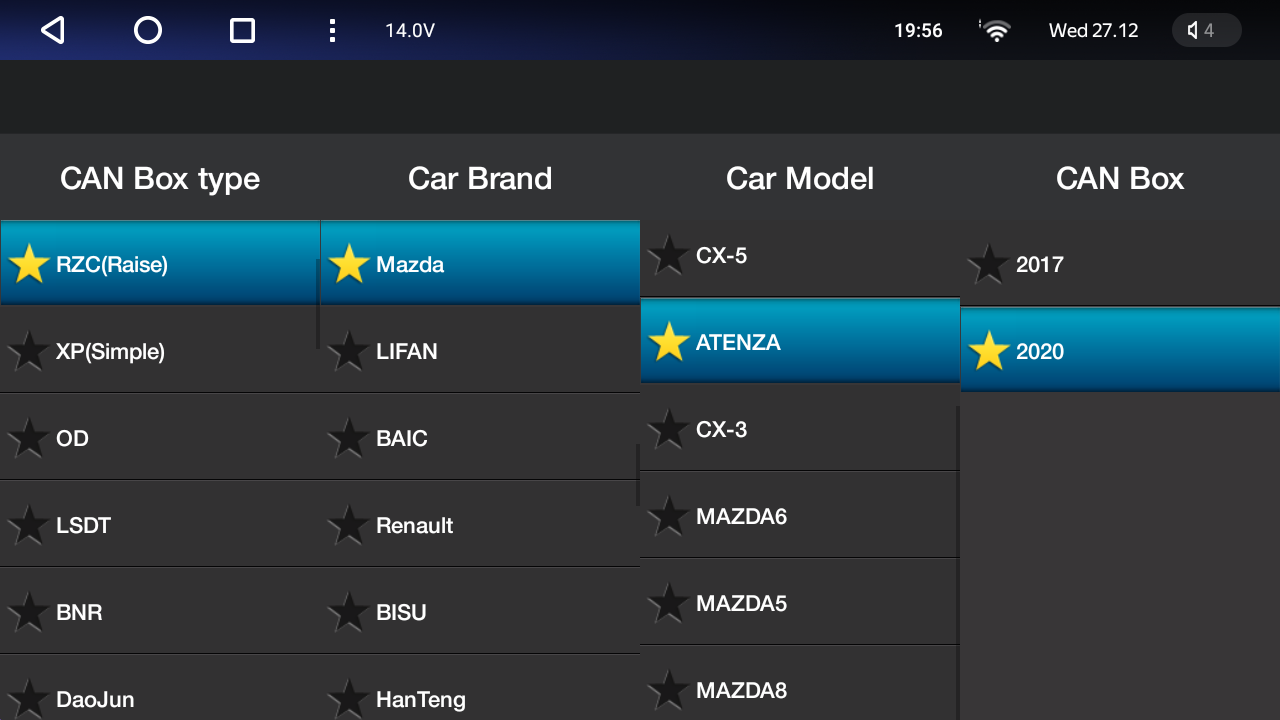Open recent apps with the square button
The image size is (1280, 720).
(242, 31)
